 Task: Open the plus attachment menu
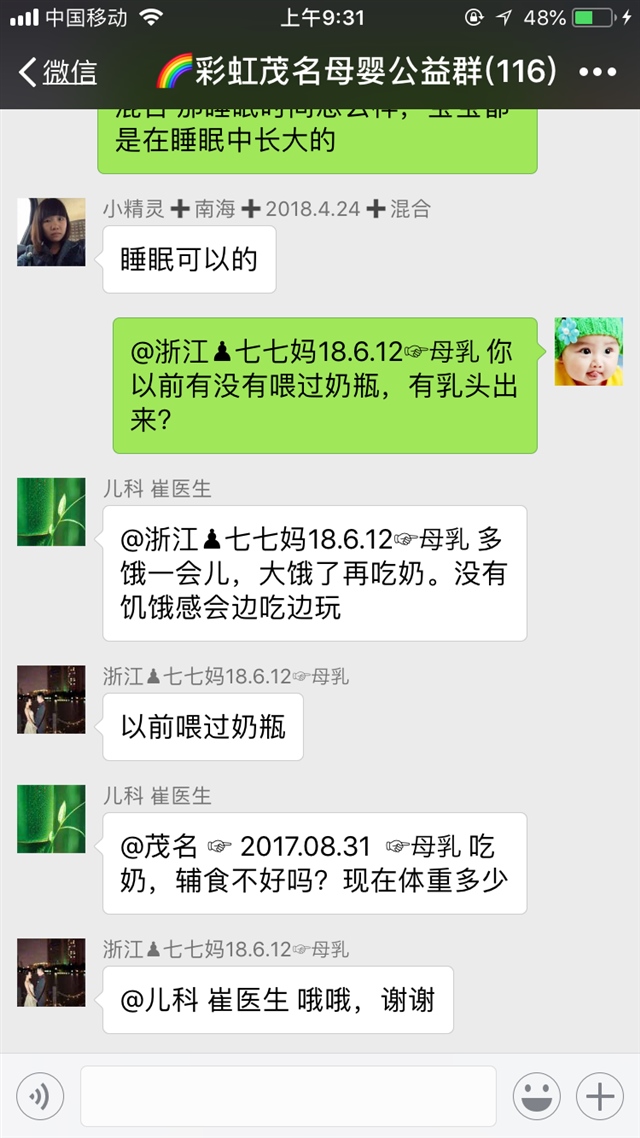click(x=599, y=1097)
